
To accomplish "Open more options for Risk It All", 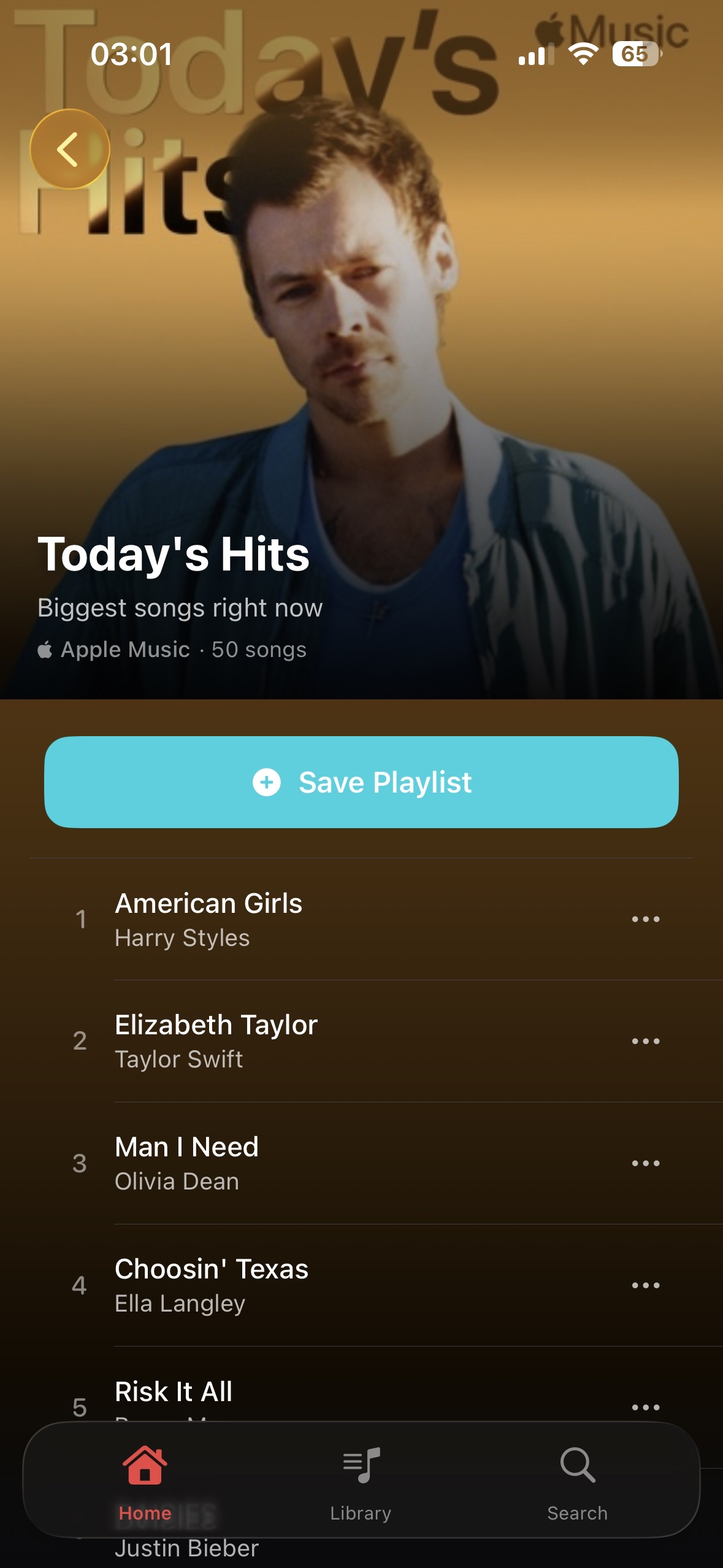I will [645, 1407].
